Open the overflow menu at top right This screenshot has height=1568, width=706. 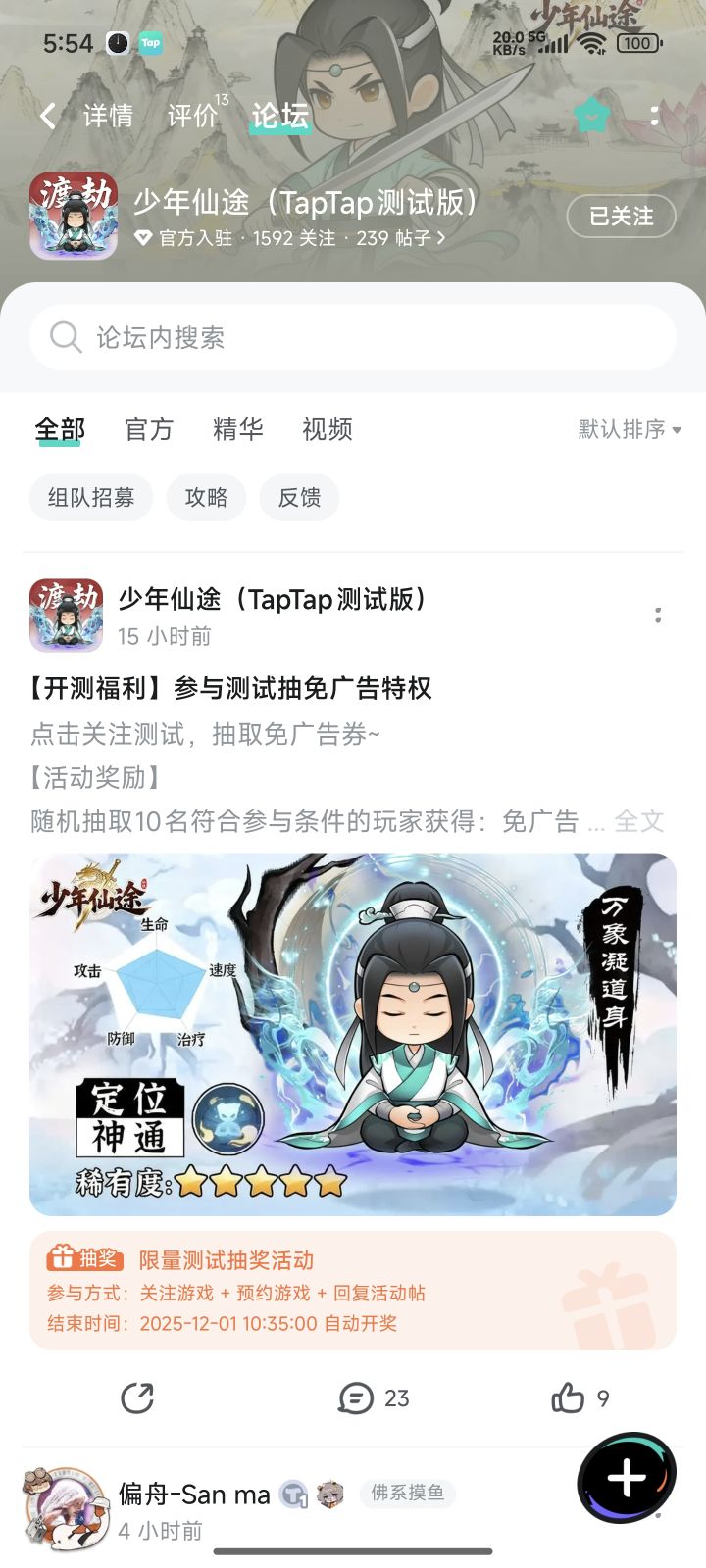click(x=655, y=116)
